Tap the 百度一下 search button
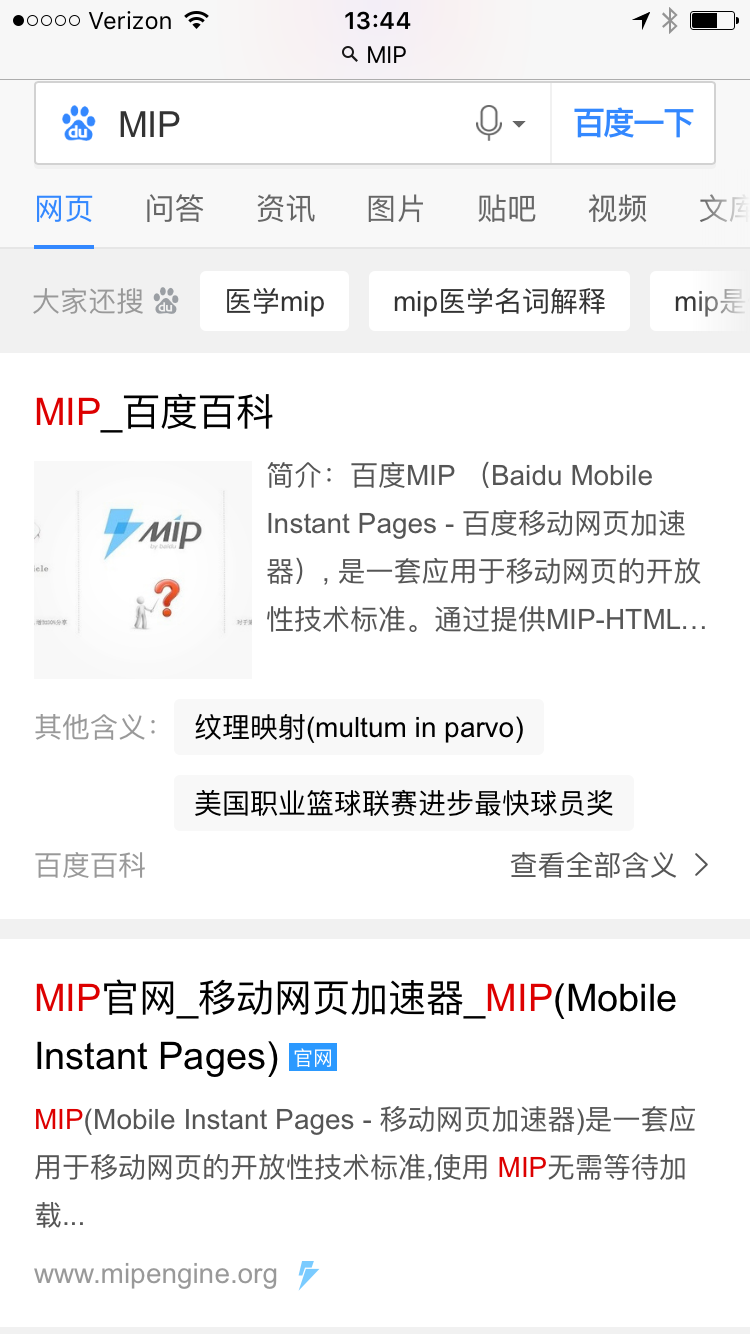Image resolution: width=750 pixels, height=1334 pixels. (x=633, y=124)
